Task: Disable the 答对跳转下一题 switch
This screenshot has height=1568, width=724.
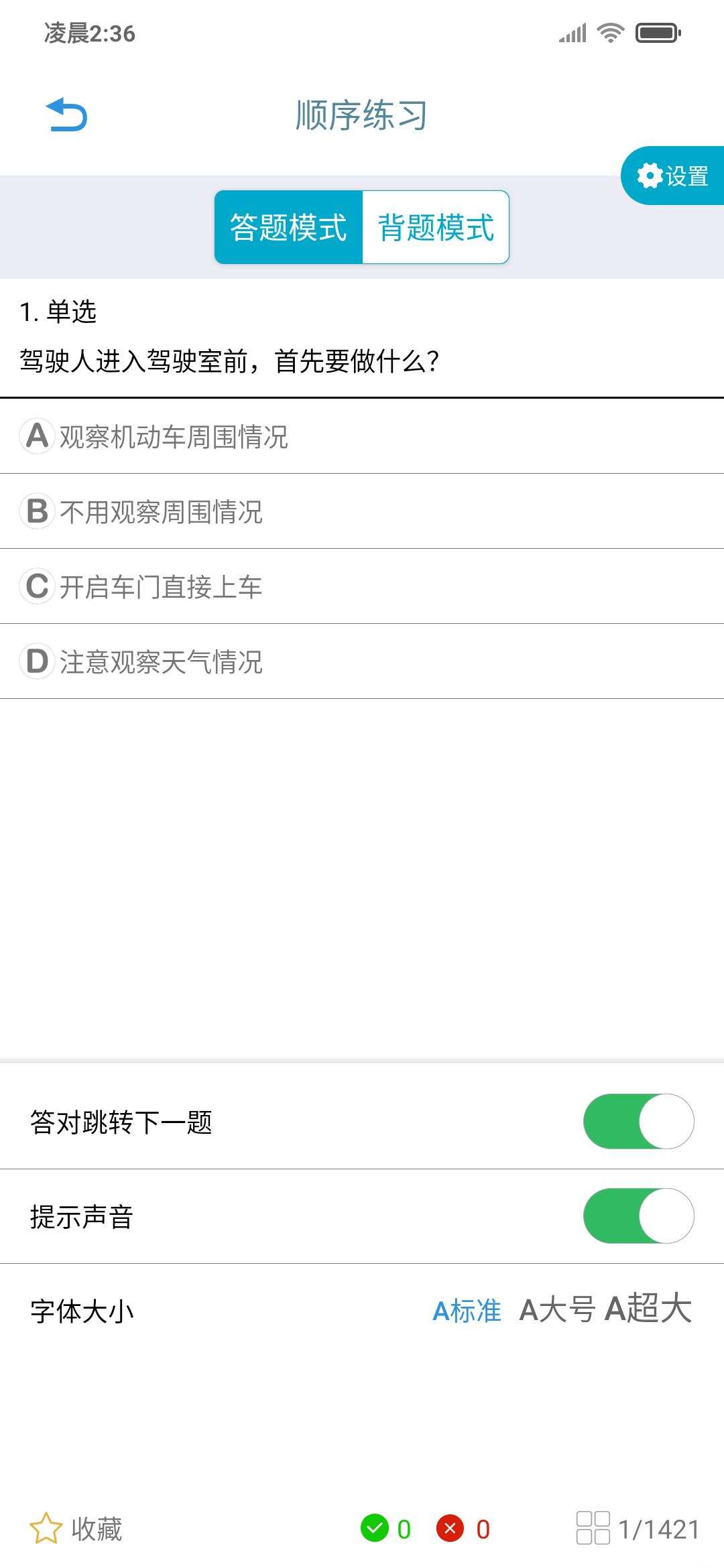Action: [x=638, y=1120]
